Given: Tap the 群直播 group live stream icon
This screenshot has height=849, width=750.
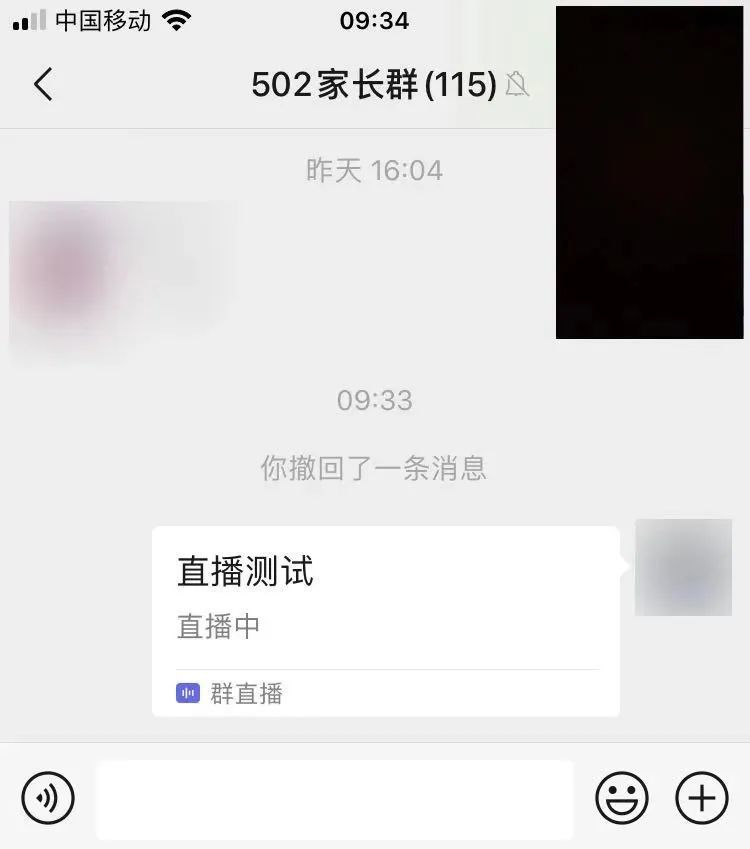Looking at the screenshot, I should tap(188, 693).
